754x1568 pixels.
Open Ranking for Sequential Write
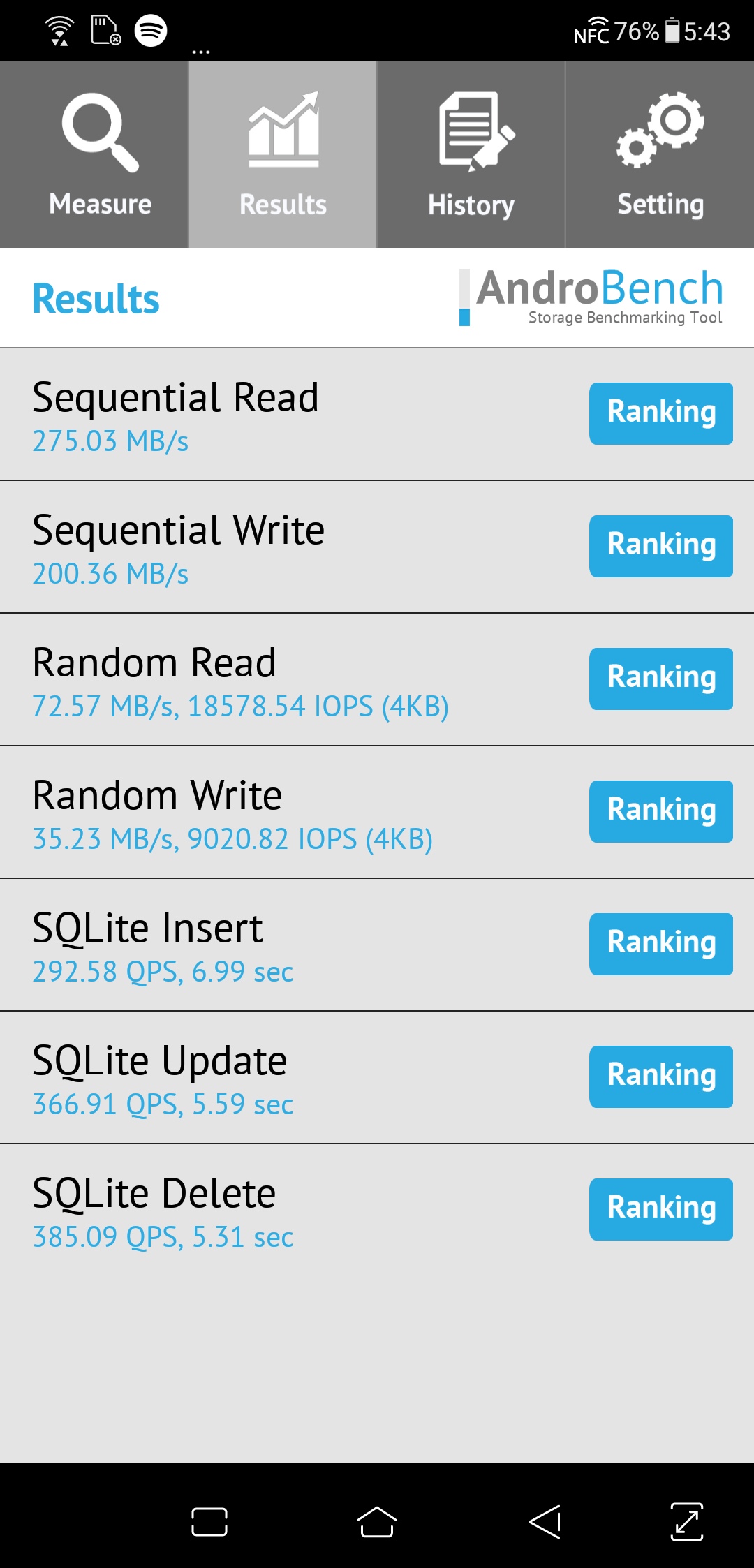coord(660,546)
